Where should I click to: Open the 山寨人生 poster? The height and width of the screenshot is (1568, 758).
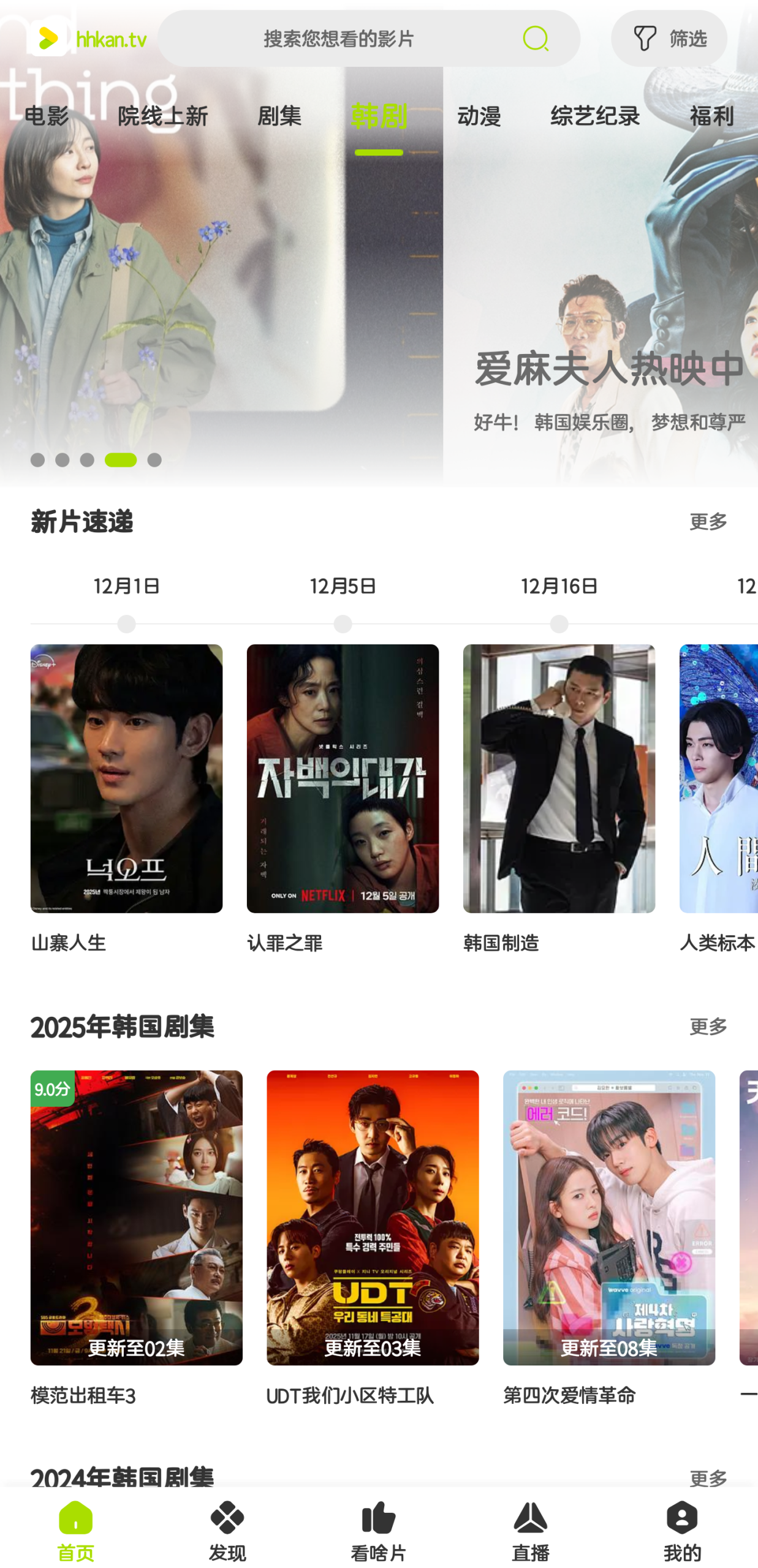(127, 778)
